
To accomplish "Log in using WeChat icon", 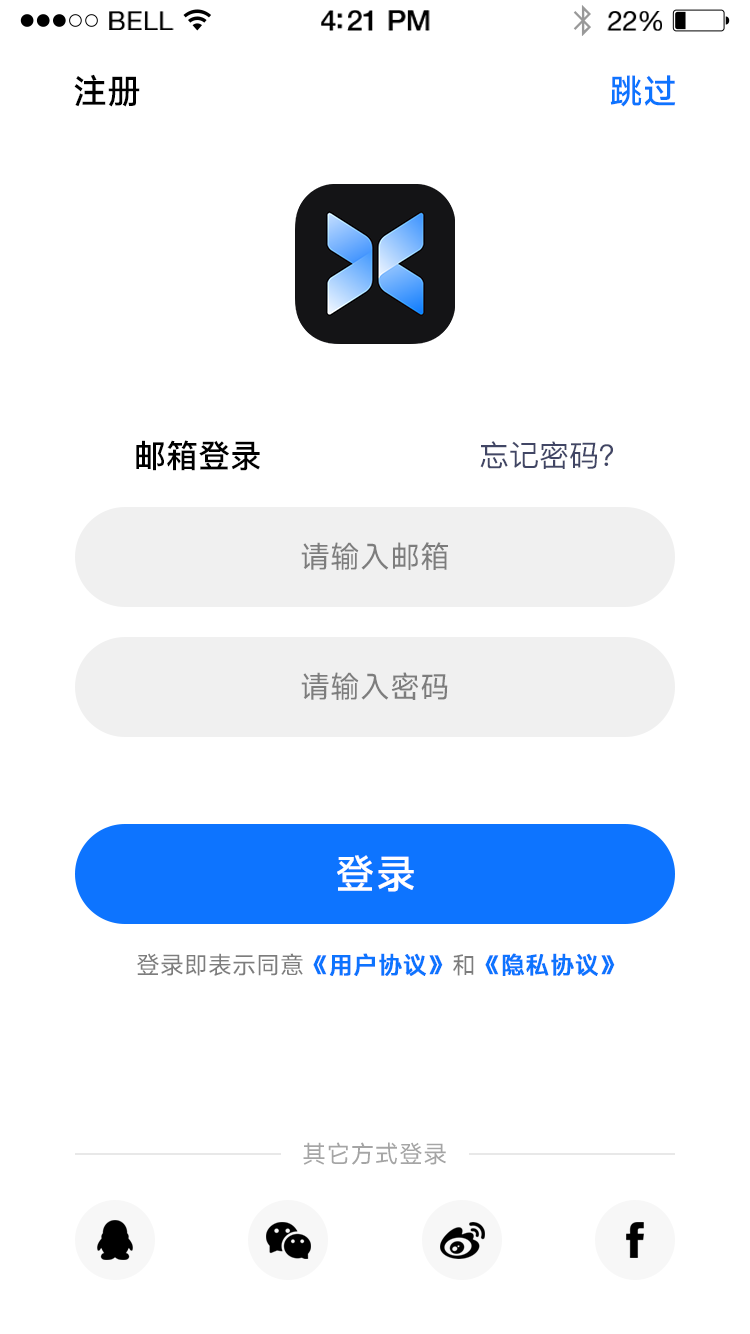I will click(x=288, y=1240).
